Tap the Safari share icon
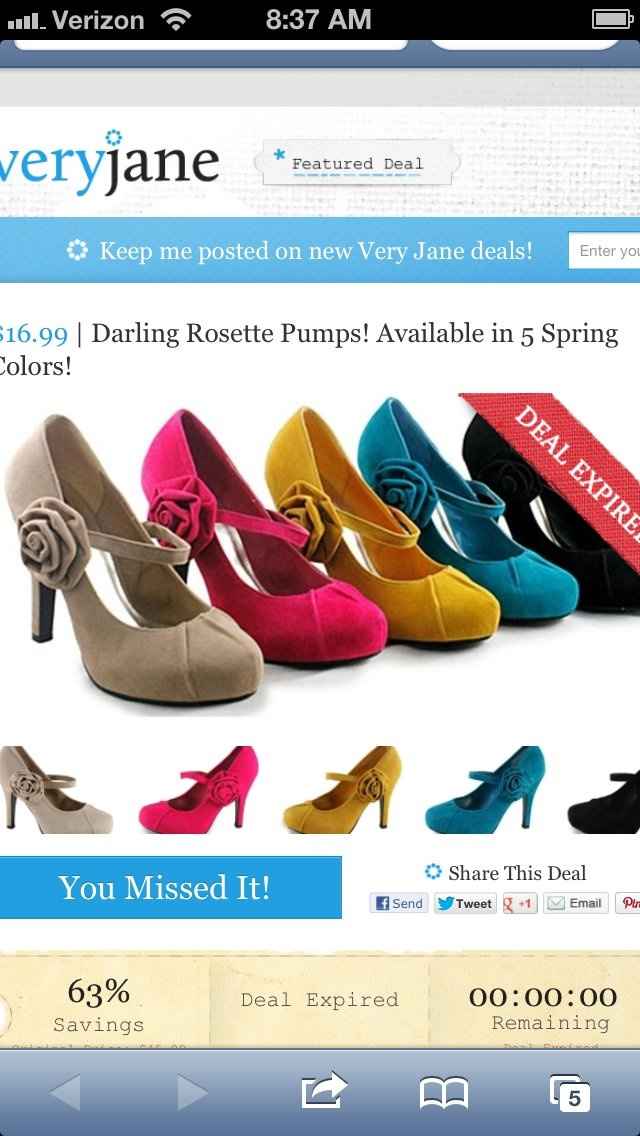Screen dimensions: 640x1136 (x=324, y=1091)
